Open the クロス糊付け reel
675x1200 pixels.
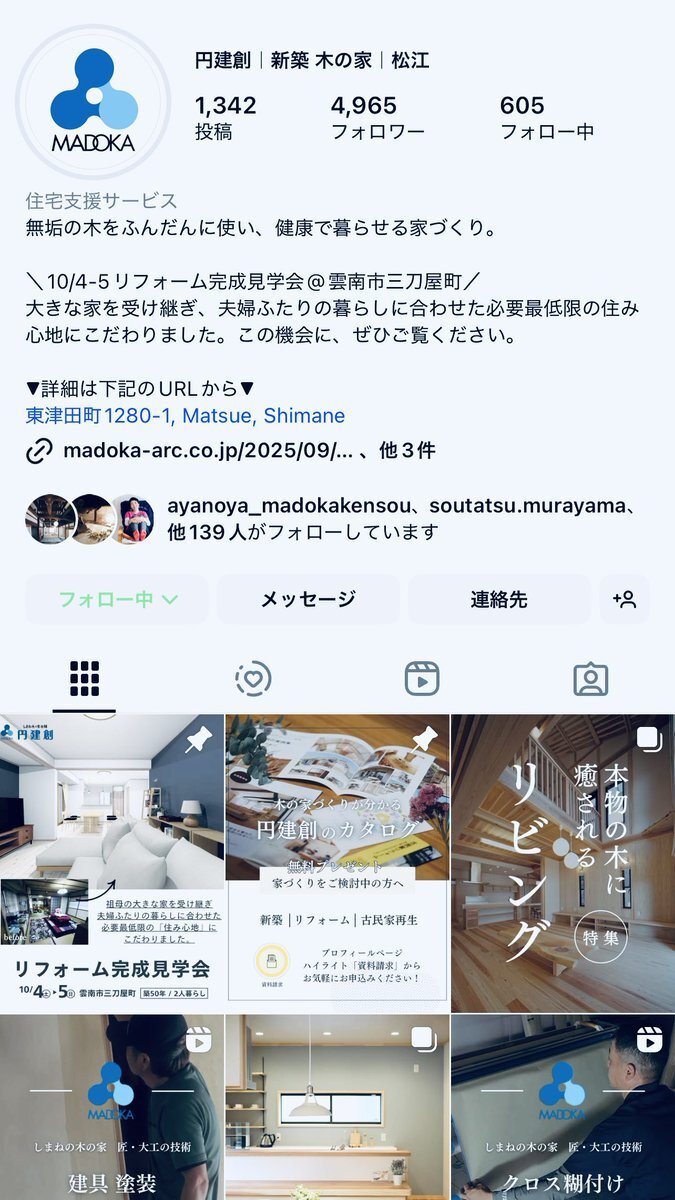point(563,1107)
